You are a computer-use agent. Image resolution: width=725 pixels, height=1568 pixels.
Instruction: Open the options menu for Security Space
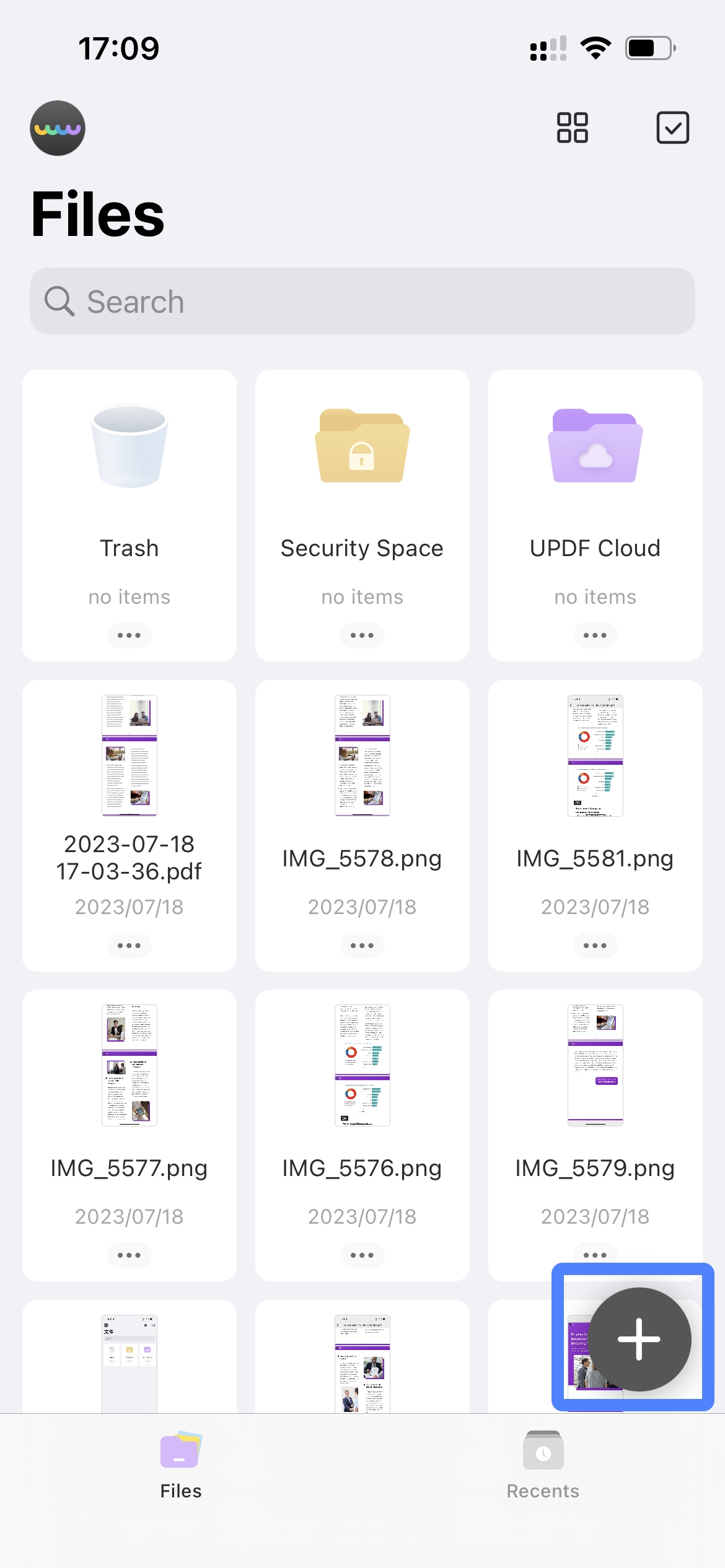[362, 635]
